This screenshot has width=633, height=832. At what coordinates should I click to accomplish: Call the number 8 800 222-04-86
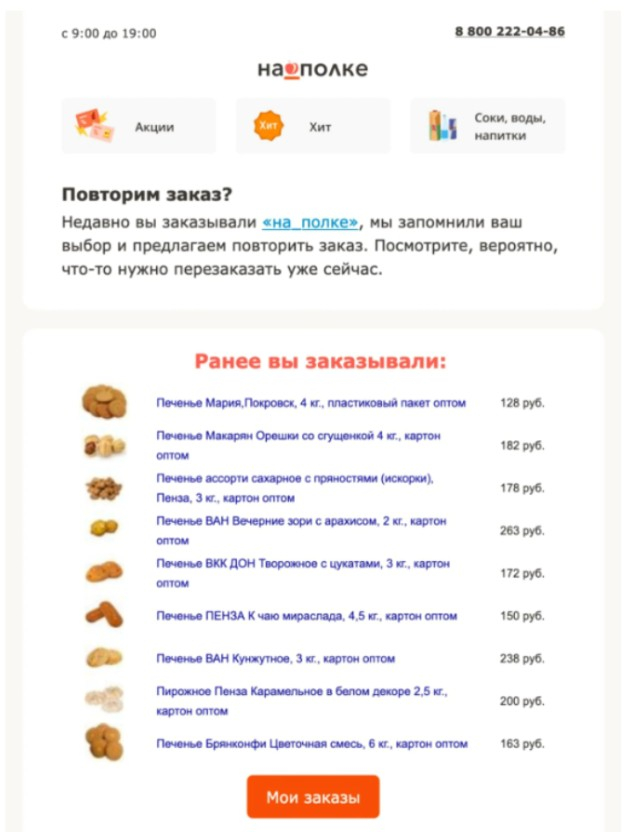tap(509, 32)
